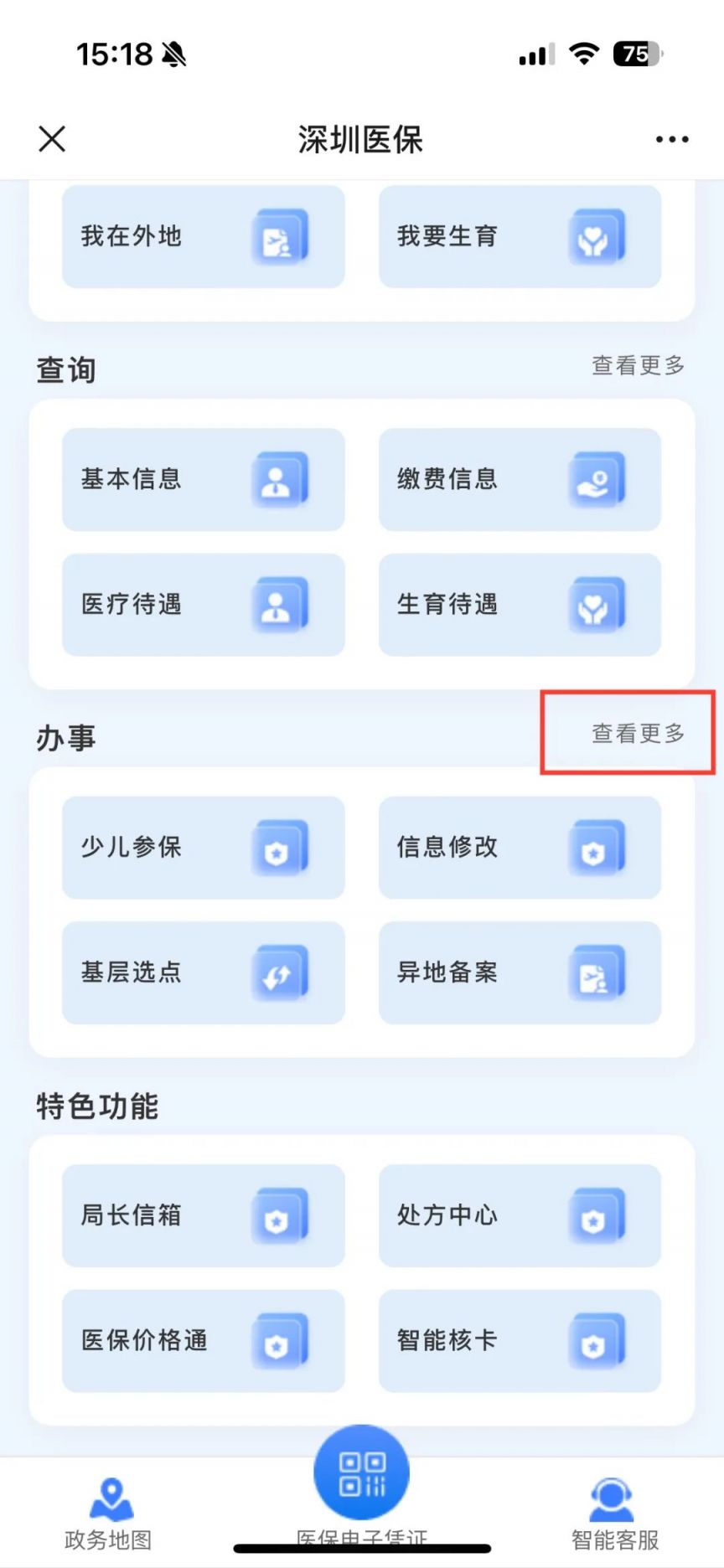Screen dimensions: 724x1568
Task: Open the three-dot overflow menu
Action: point(672,140)
